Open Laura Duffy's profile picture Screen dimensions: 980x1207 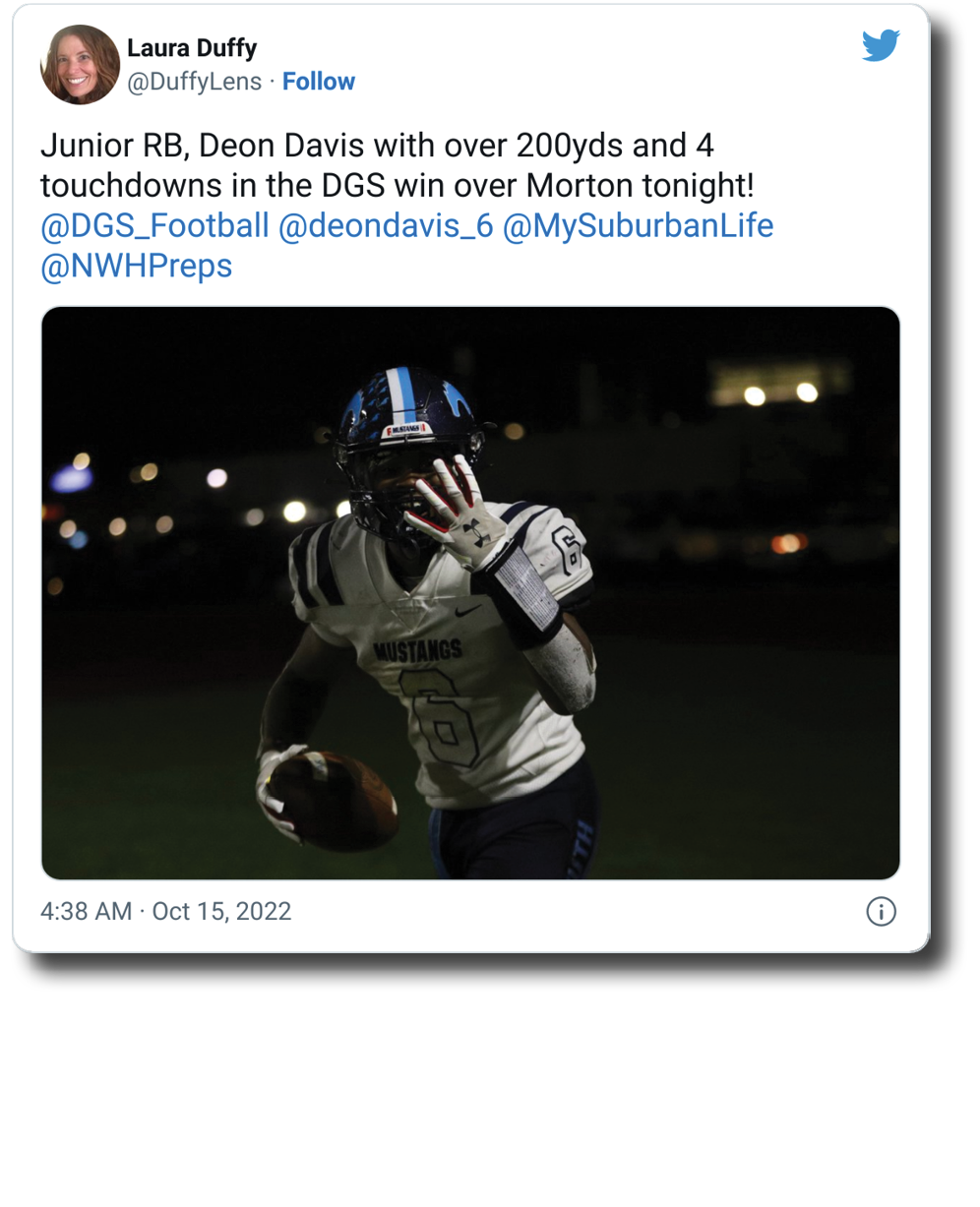[x=80, y=65]
